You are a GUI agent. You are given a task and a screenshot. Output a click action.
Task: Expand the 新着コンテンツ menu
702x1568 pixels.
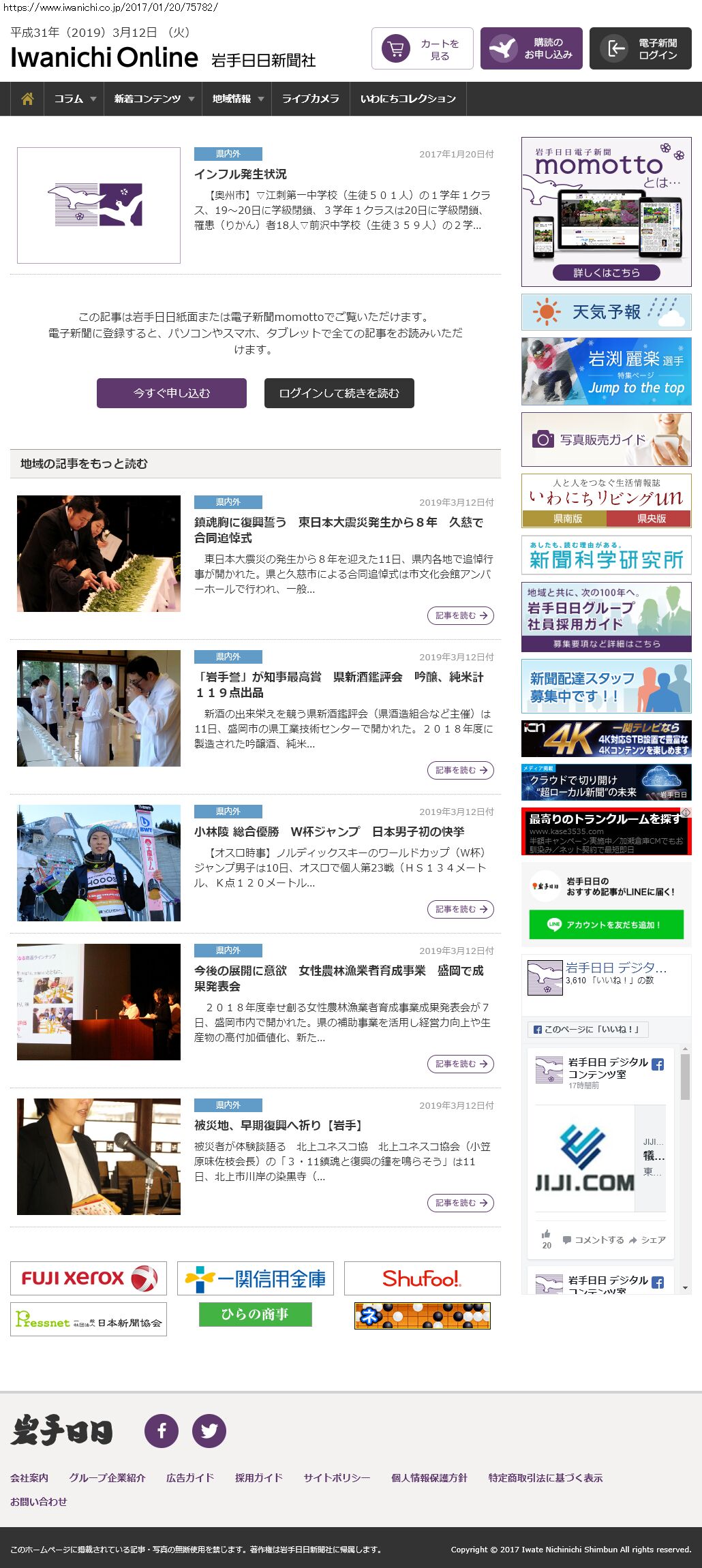click(153, 99)
